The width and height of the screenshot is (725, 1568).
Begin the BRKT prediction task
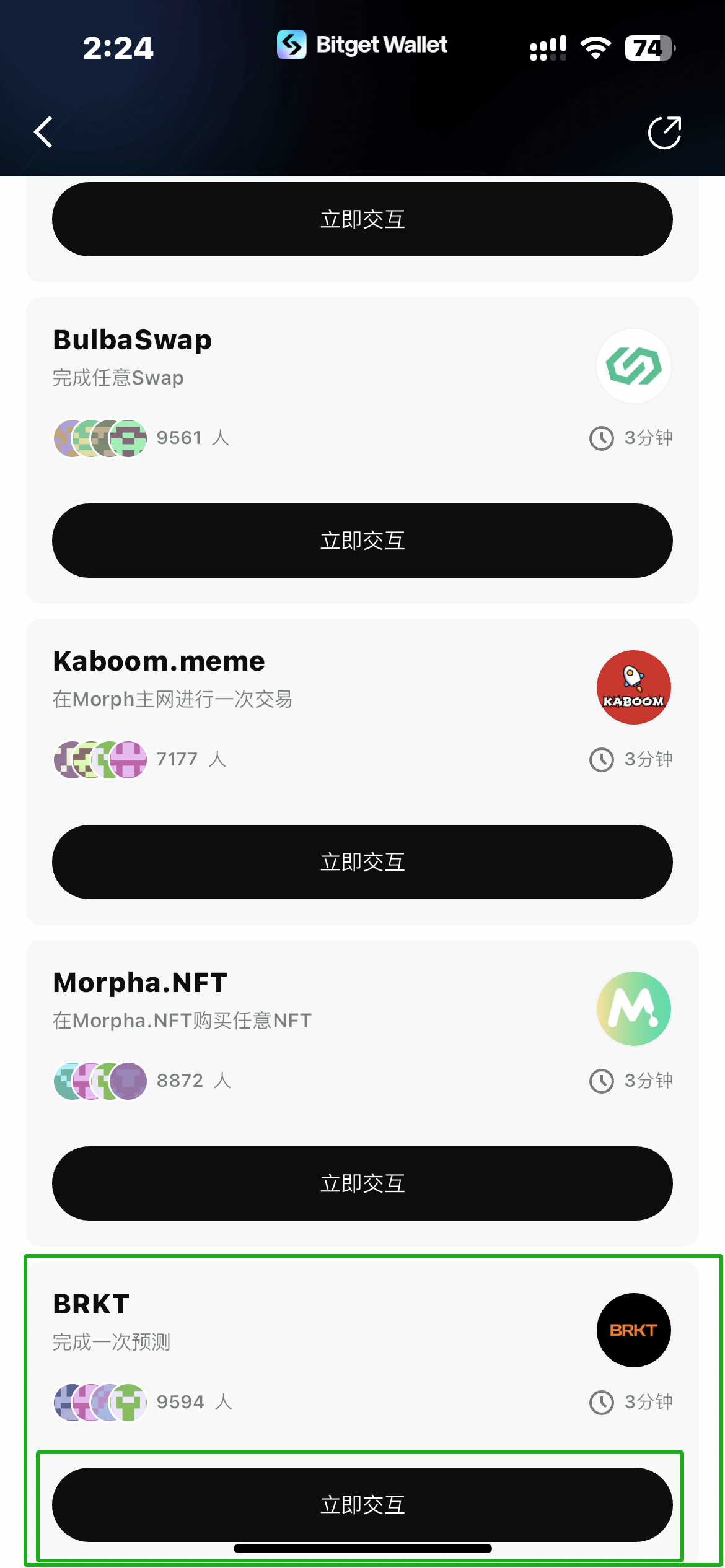coord(362,1504)
